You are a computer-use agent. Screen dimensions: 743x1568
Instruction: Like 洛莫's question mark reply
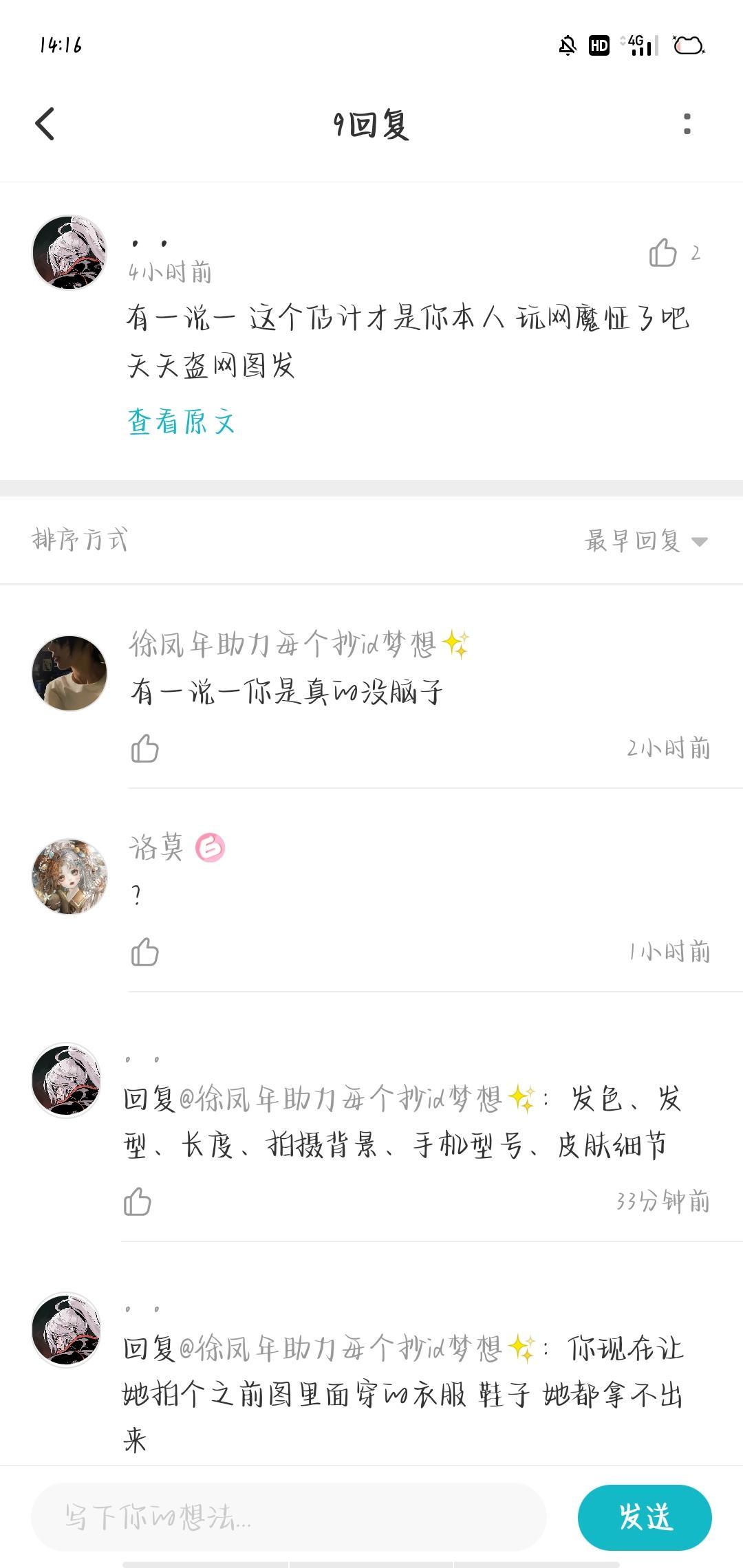[x=144, y=952]
